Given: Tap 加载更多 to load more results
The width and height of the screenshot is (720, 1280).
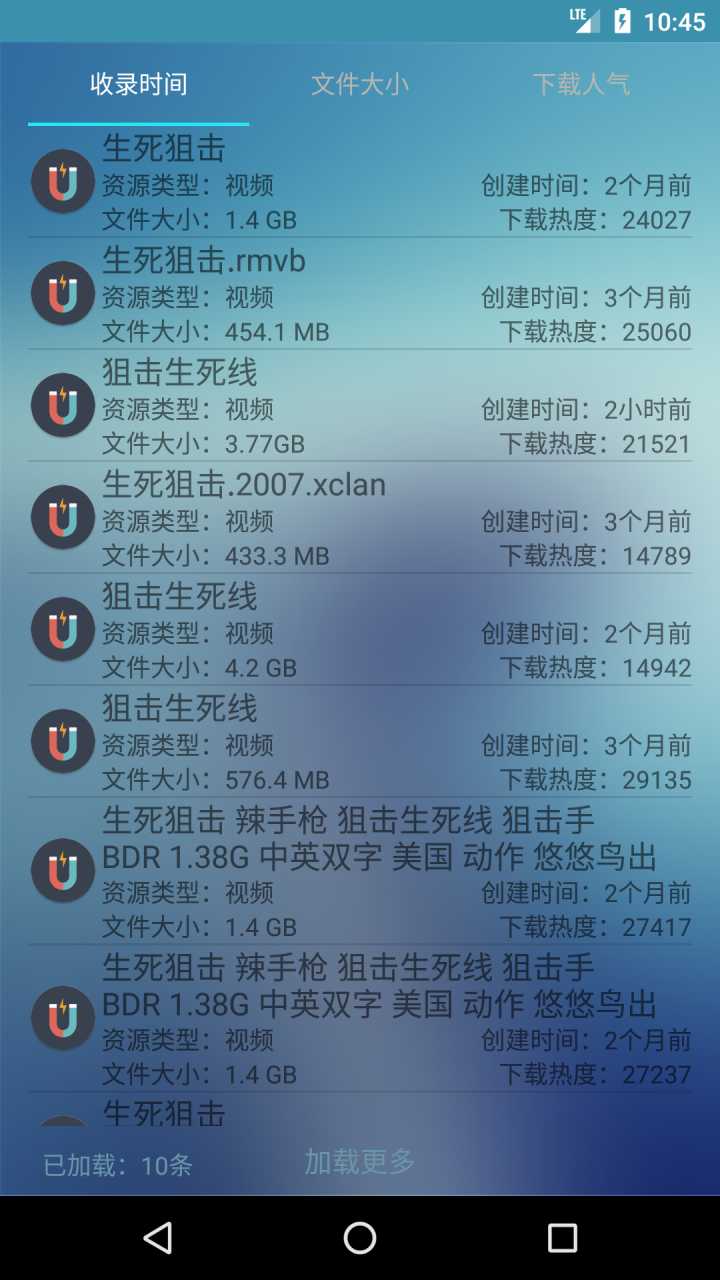Looking at the screenshot, I should coord(360,1161).
